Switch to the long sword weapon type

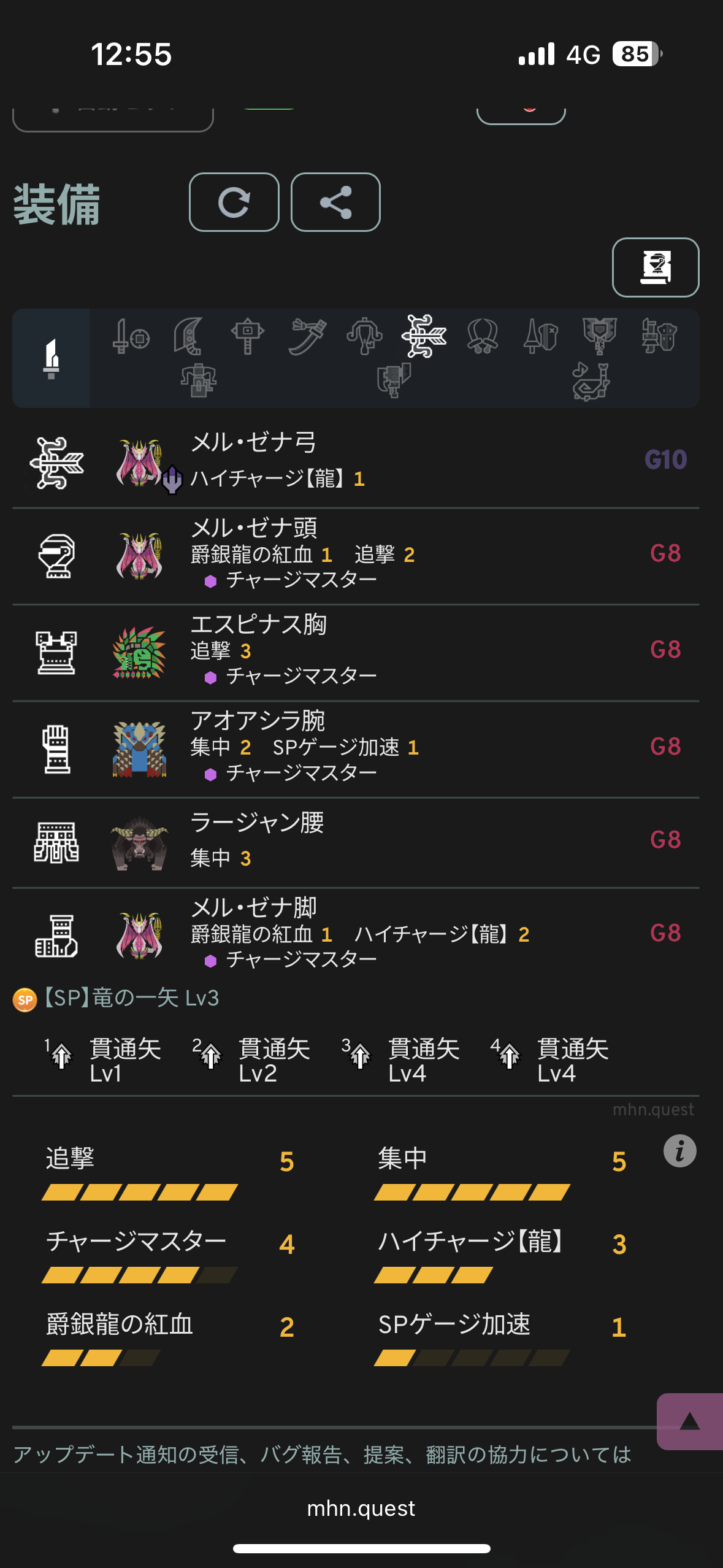point(307,336)
